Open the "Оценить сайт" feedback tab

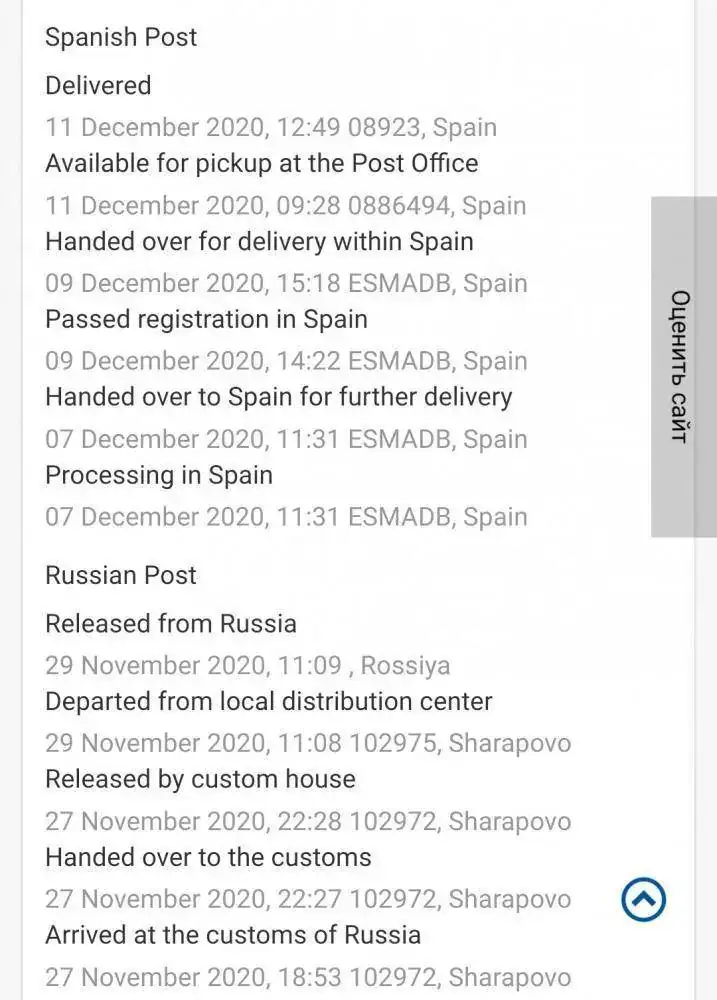pyautogui.click(x=683, y=366)
